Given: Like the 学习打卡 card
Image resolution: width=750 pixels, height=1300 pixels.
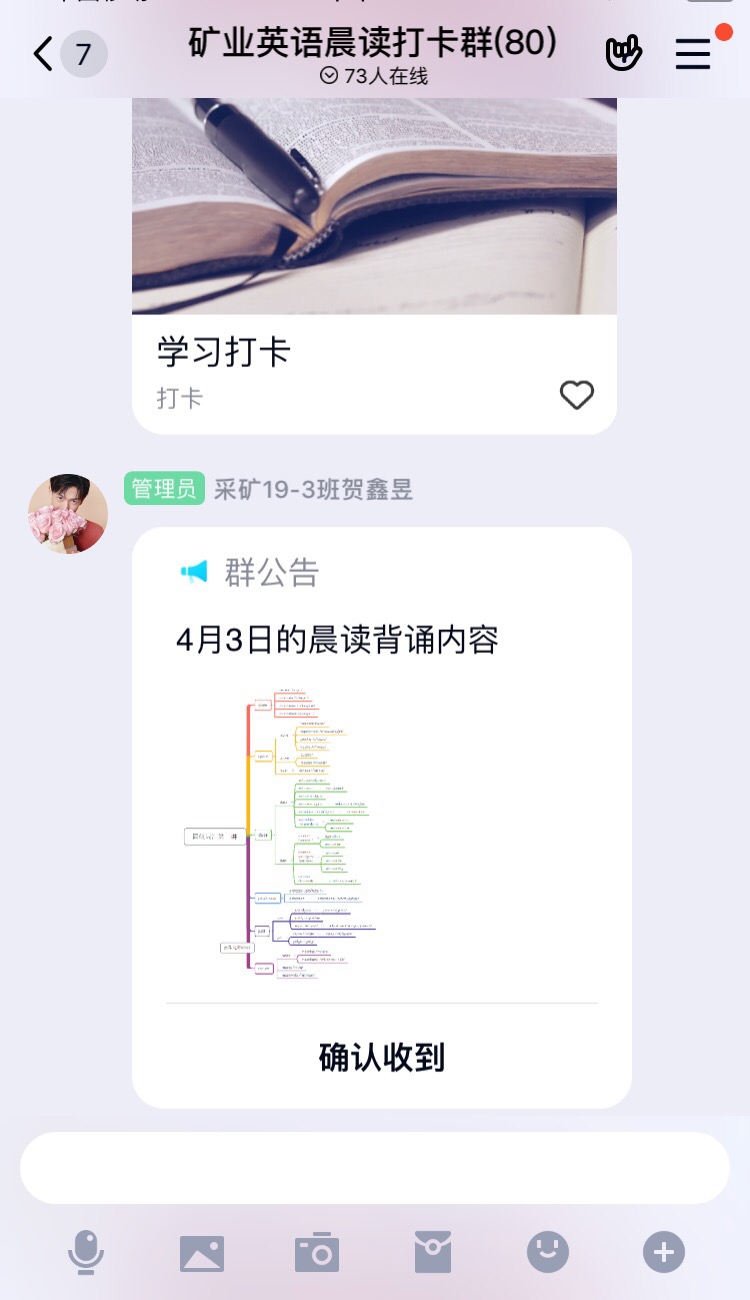Looking at the screenshot, I should point(576,396).
